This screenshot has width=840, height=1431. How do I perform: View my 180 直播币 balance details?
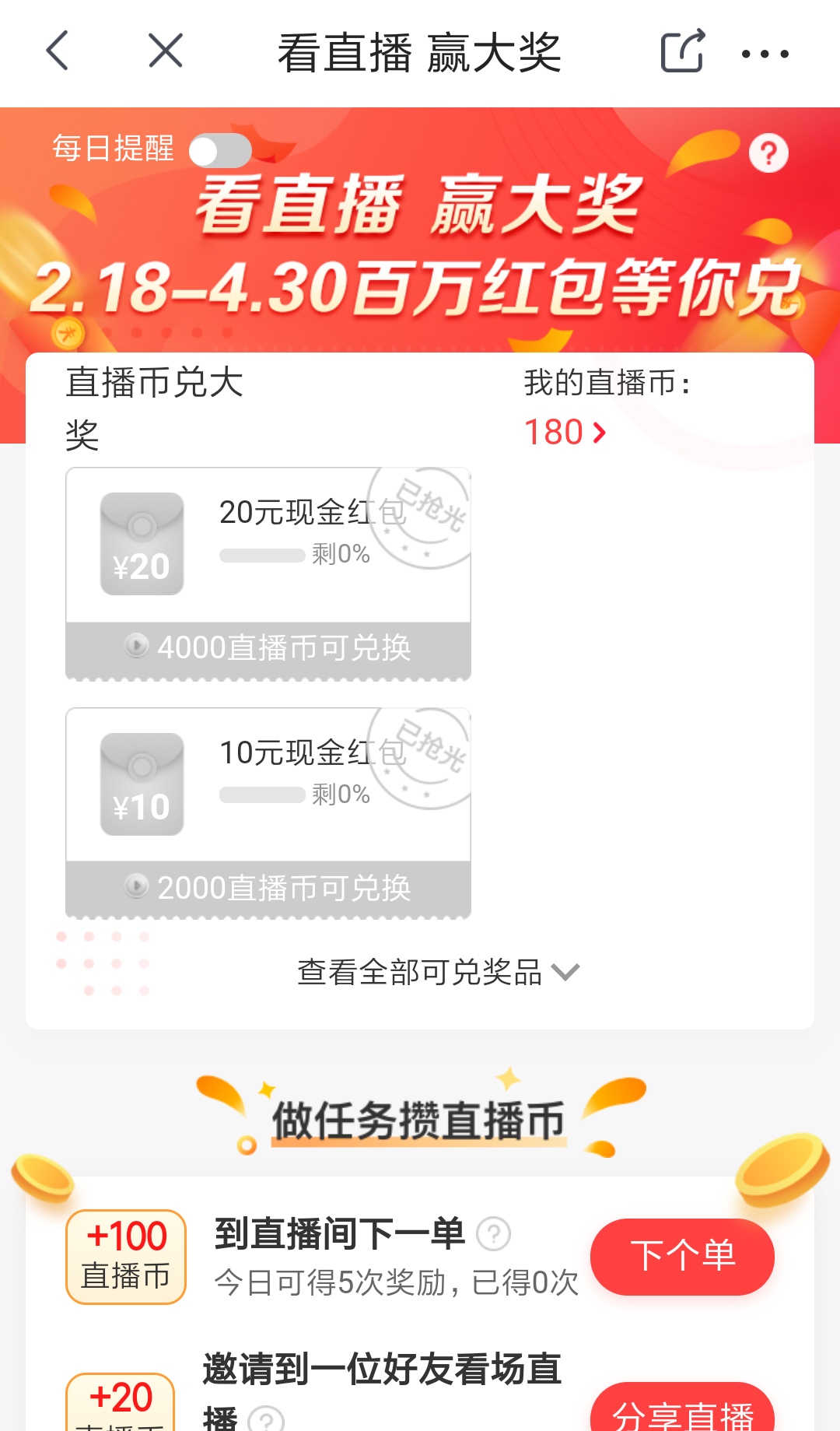[x=565, y=433]
